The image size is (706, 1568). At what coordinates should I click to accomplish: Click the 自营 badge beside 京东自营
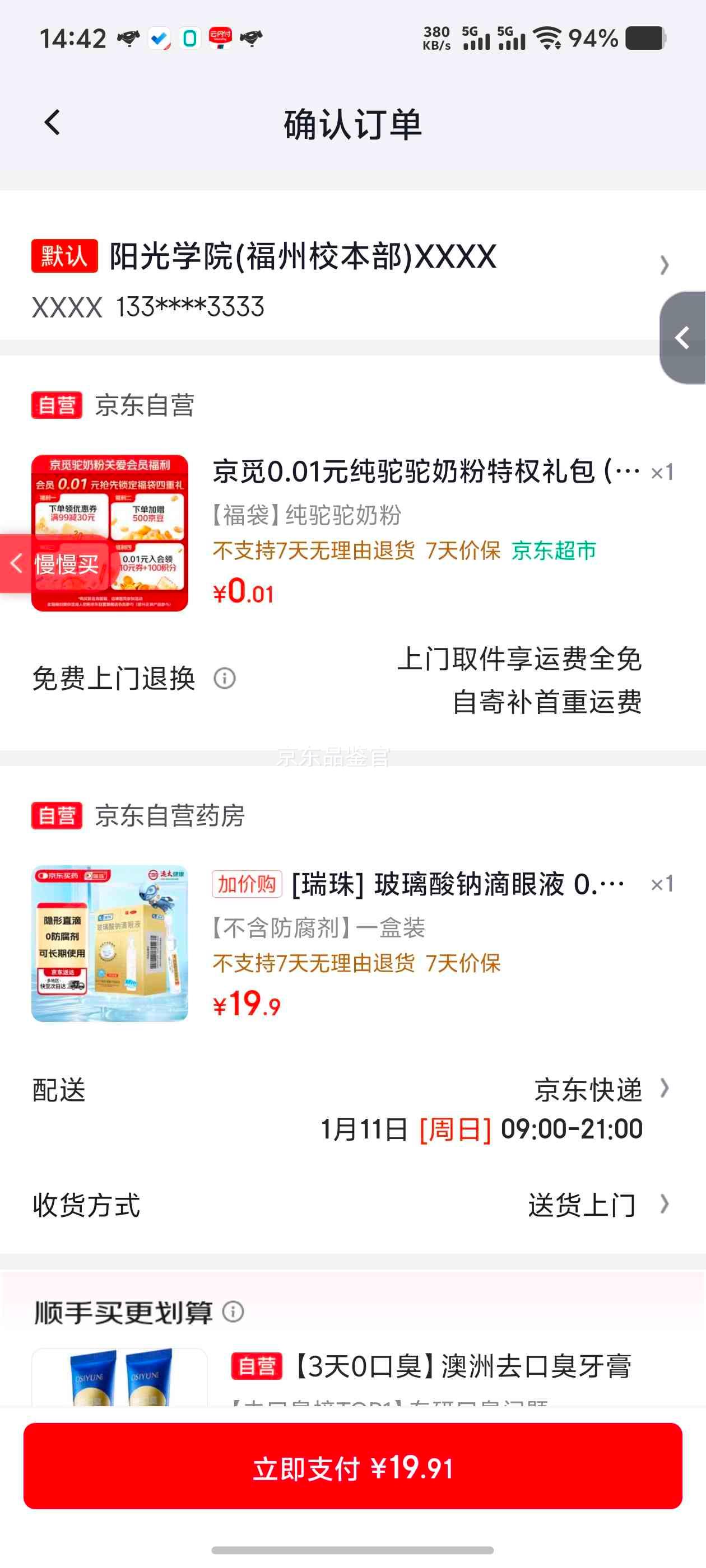click(x=58, y=407)
